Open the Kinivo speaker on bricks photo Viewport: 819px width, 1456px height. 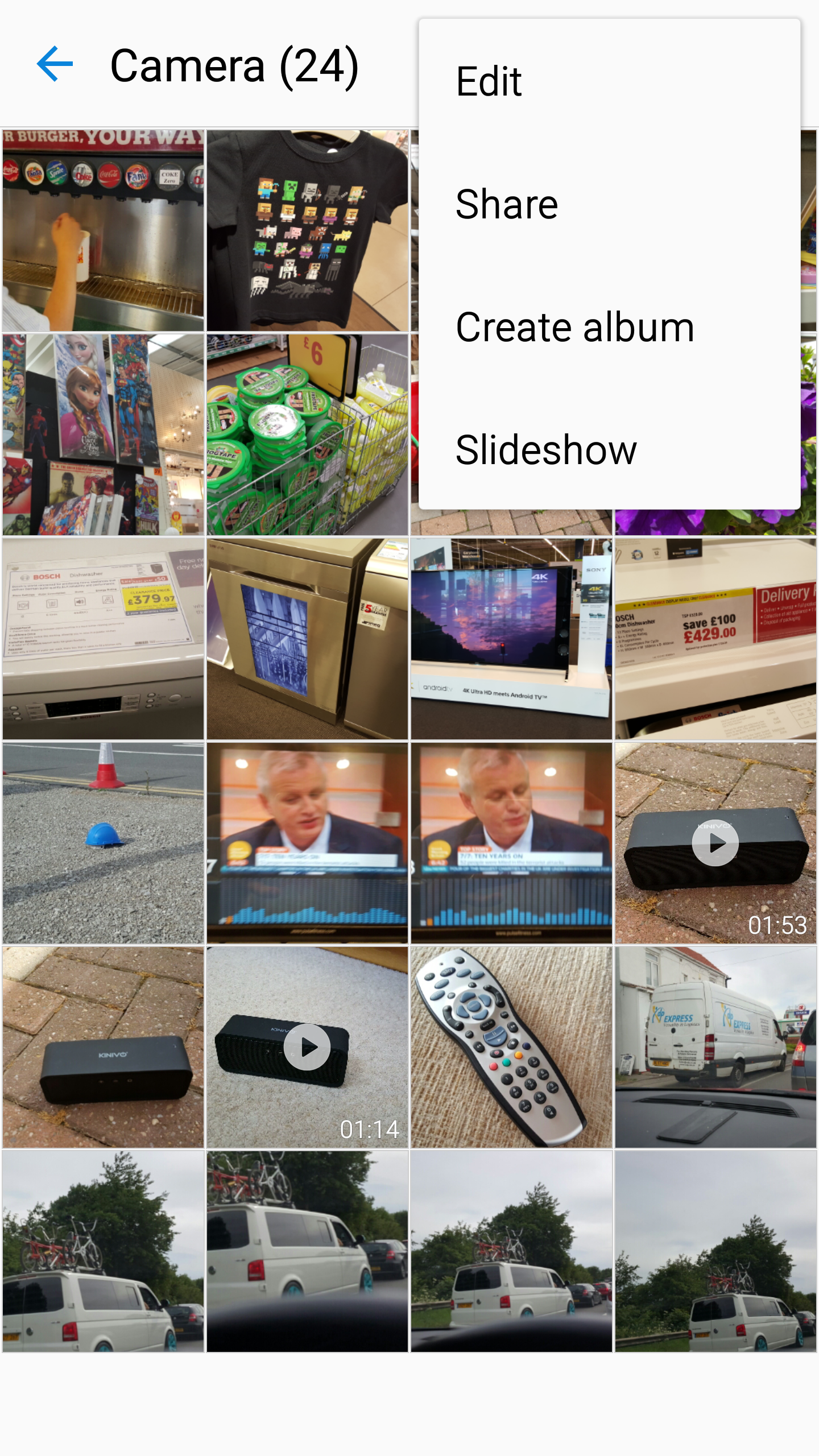click(x=103, y=1047)
